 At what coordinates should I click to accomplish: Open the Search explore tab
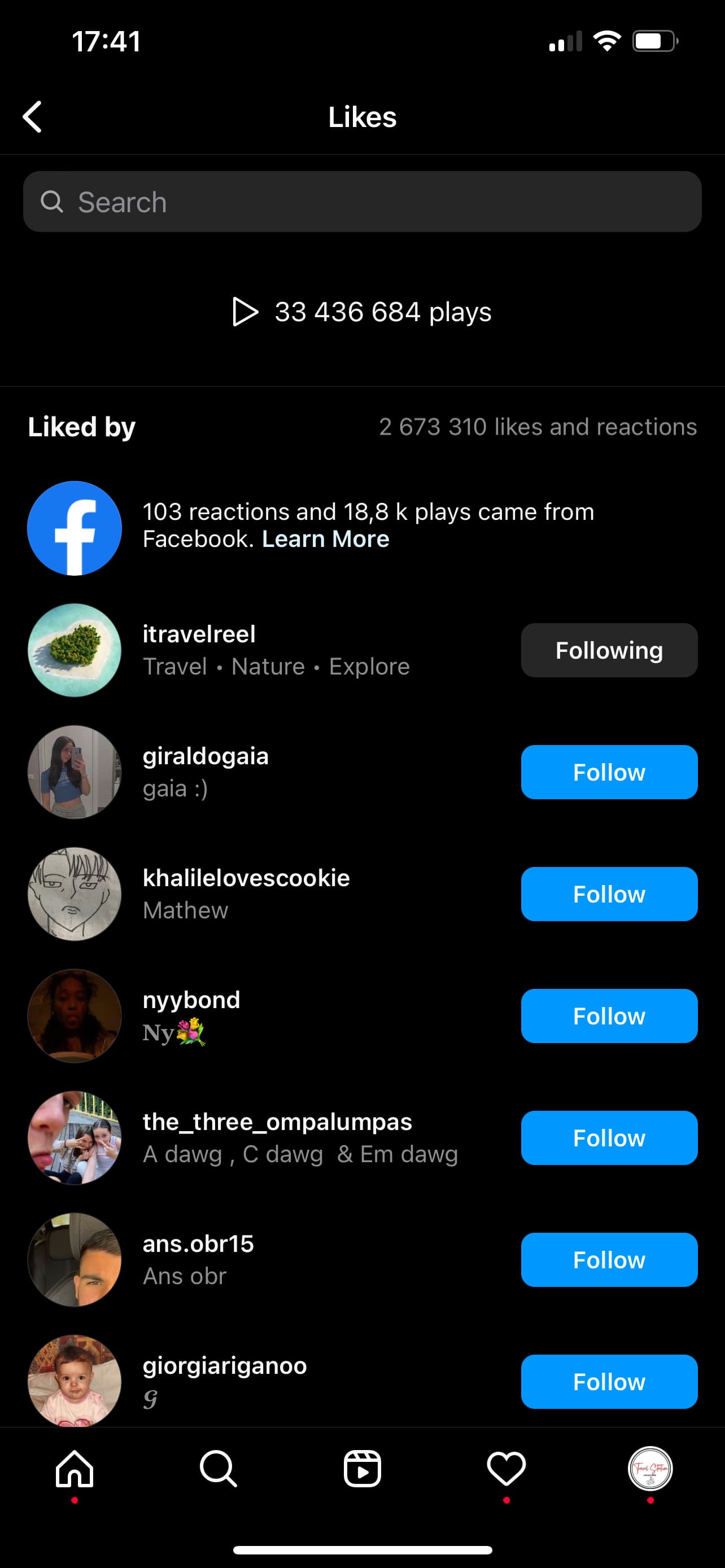click(x=219, y=1469)
